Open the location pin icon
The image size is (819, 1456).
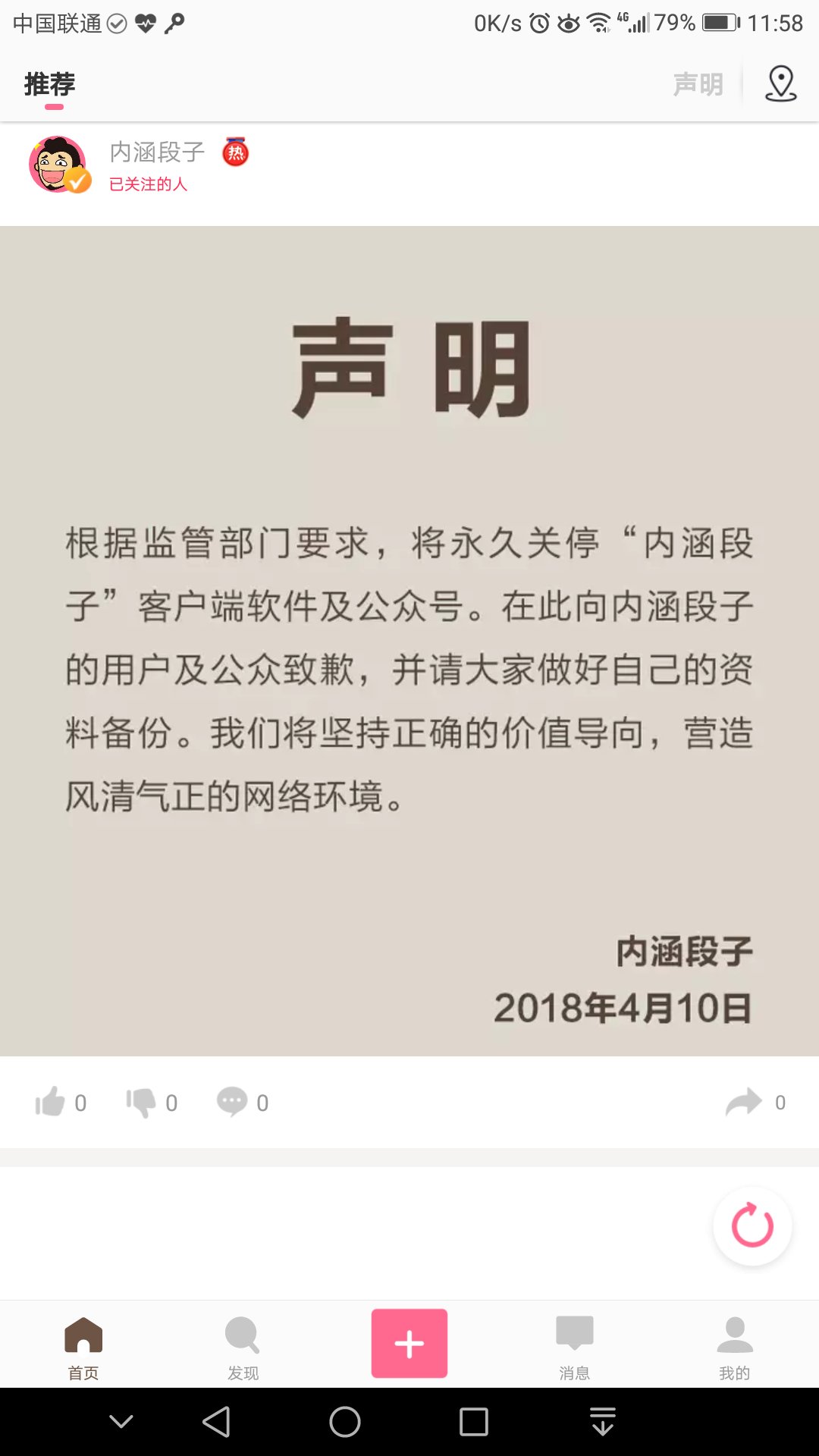[x=780, y=83]
